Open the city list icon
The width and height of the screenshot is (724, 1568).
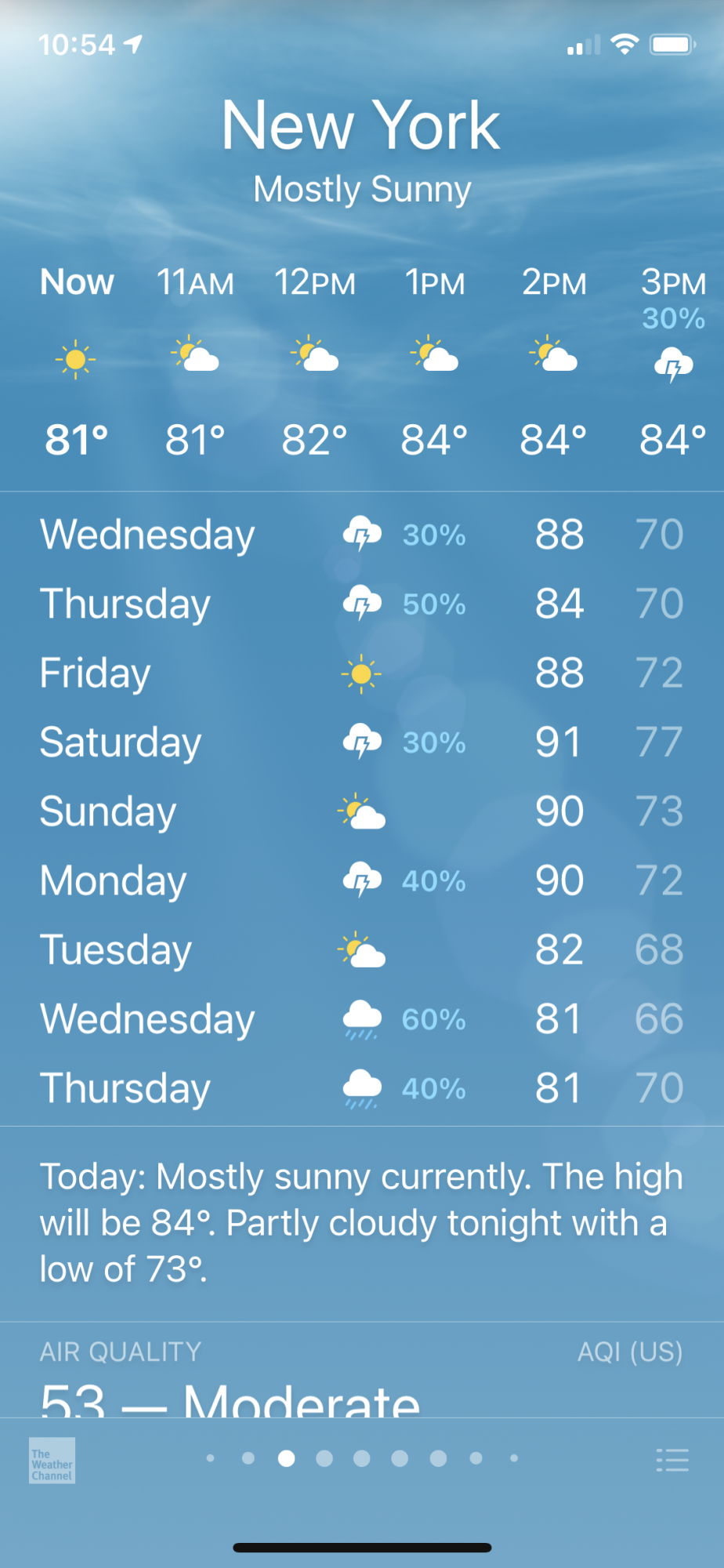click(672, 1459)
